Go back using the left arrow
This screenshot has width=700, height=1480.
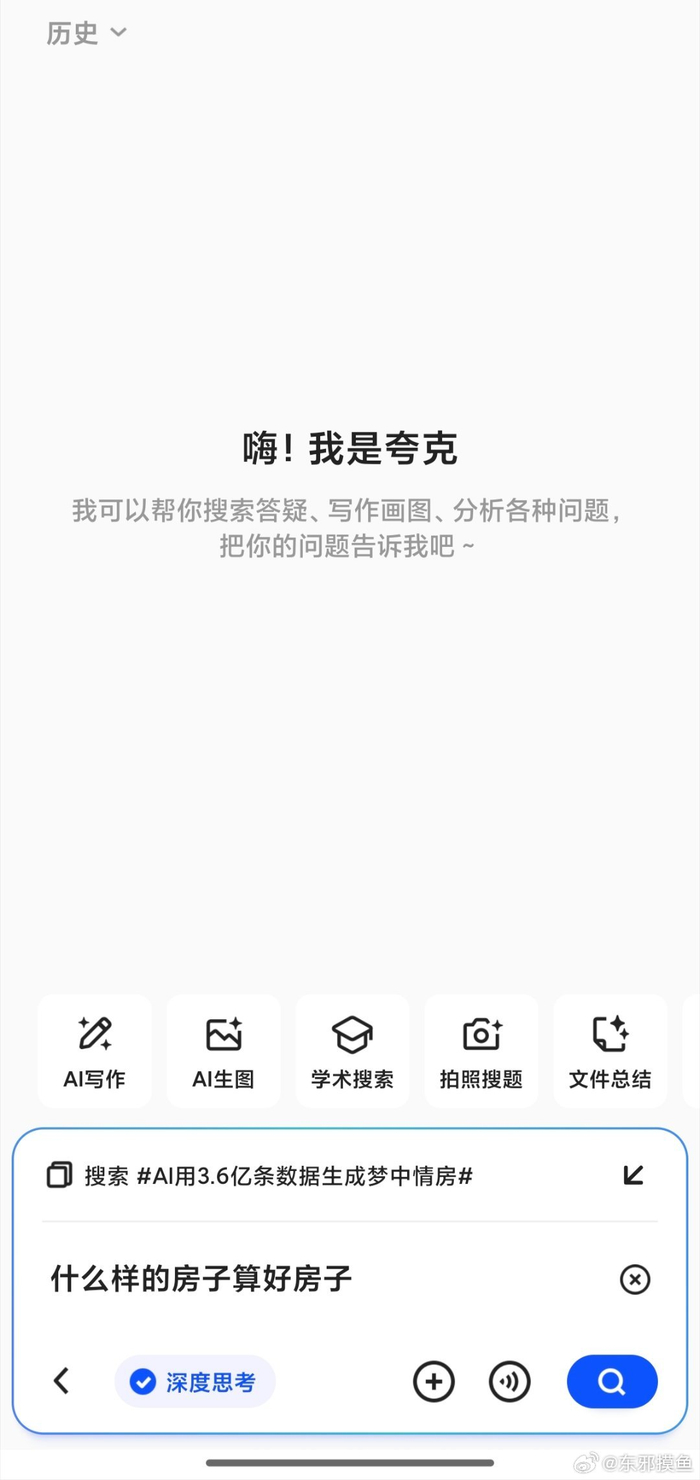[x=61, y=1381]
